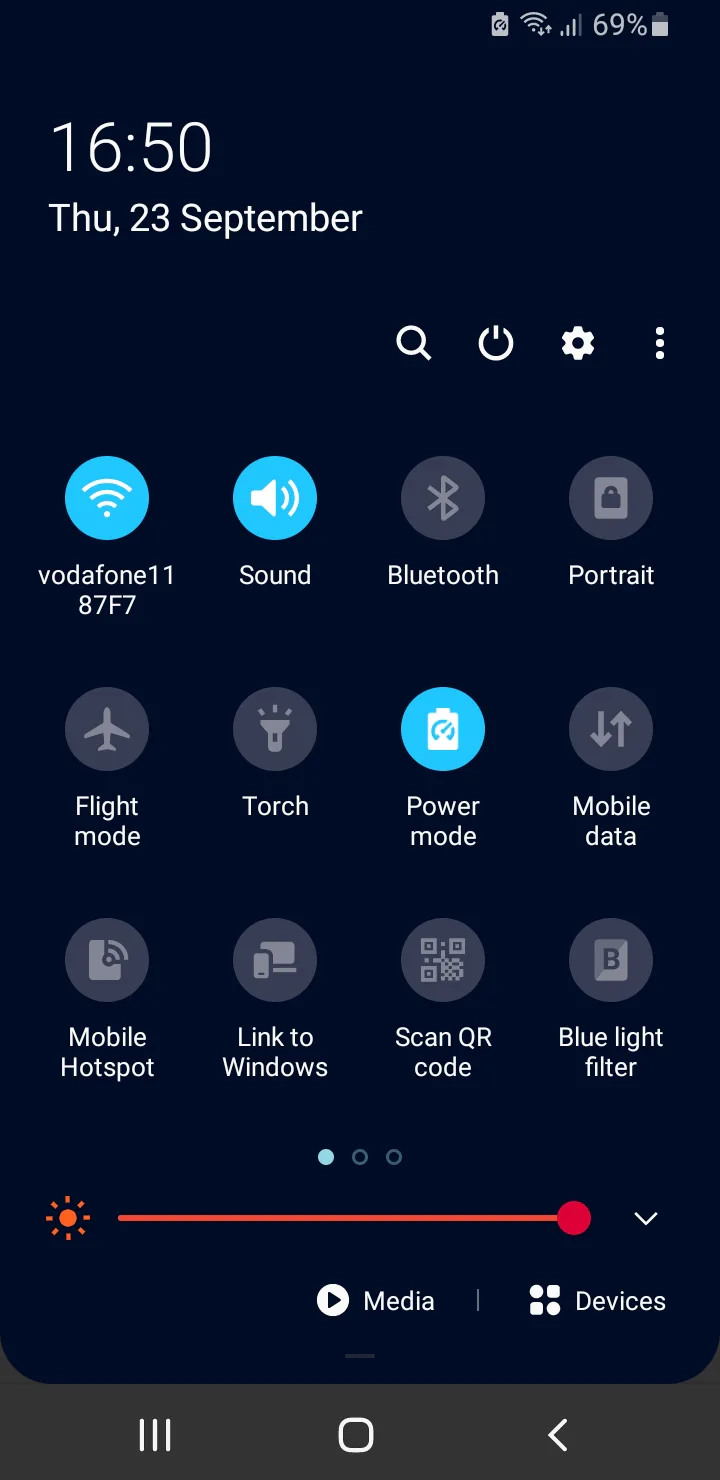This screenshot has height=1480, width=720.
Task: Enable Flight mode
Action: pyautogui.click(x=107, y=729)
